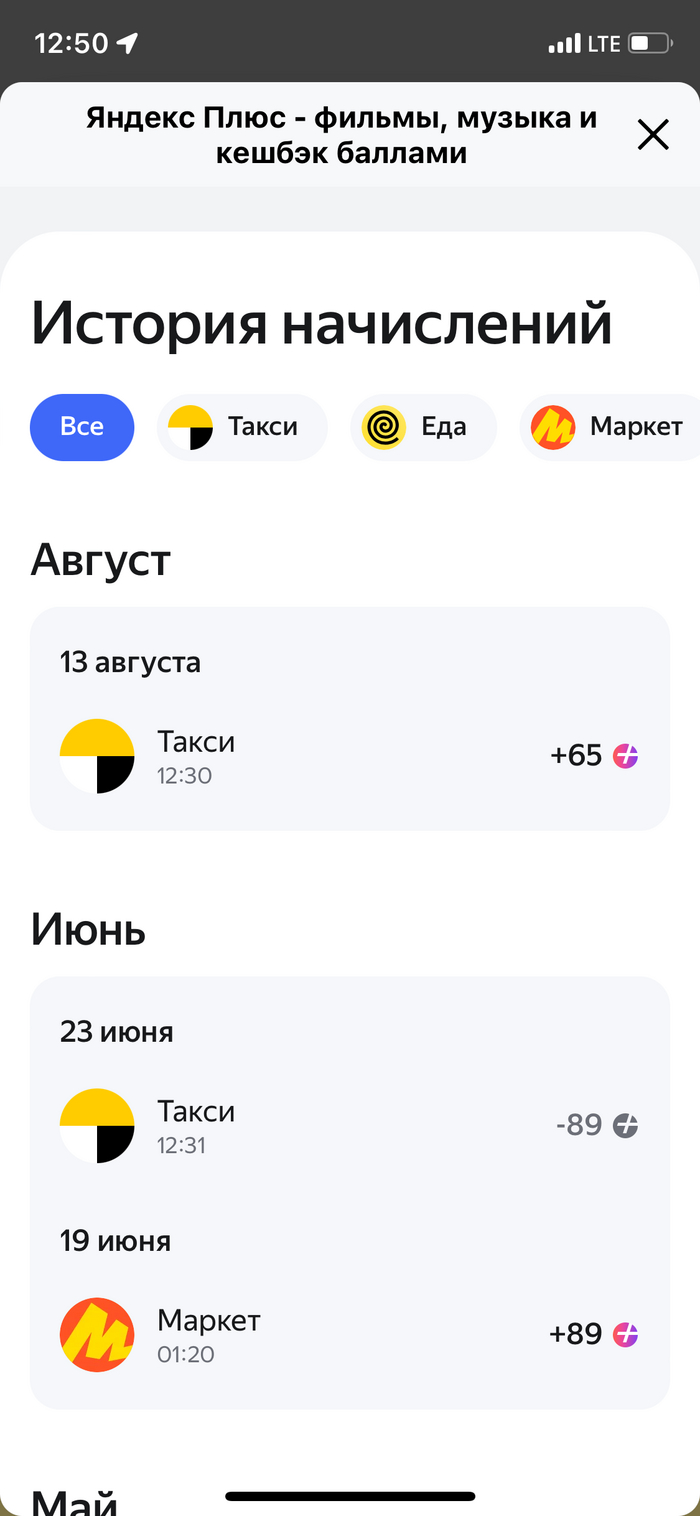Screen dimensions: 700x1516
Task: View the 23 июня Такси -89 entry
Action: click(349, 1126)
